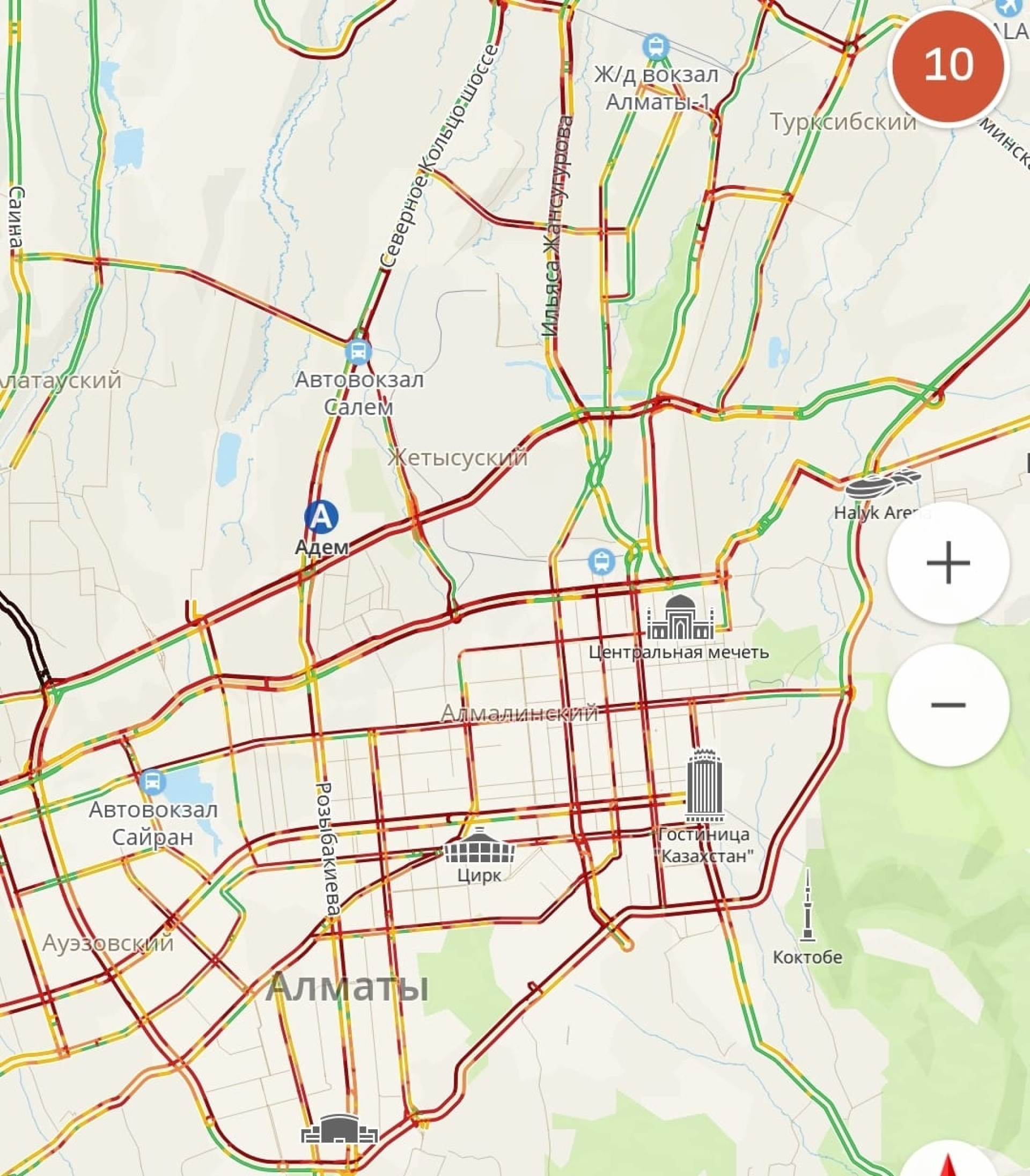Select the Автовокзал Салем bus station
1030x1176 pixels.
point(358,351)
